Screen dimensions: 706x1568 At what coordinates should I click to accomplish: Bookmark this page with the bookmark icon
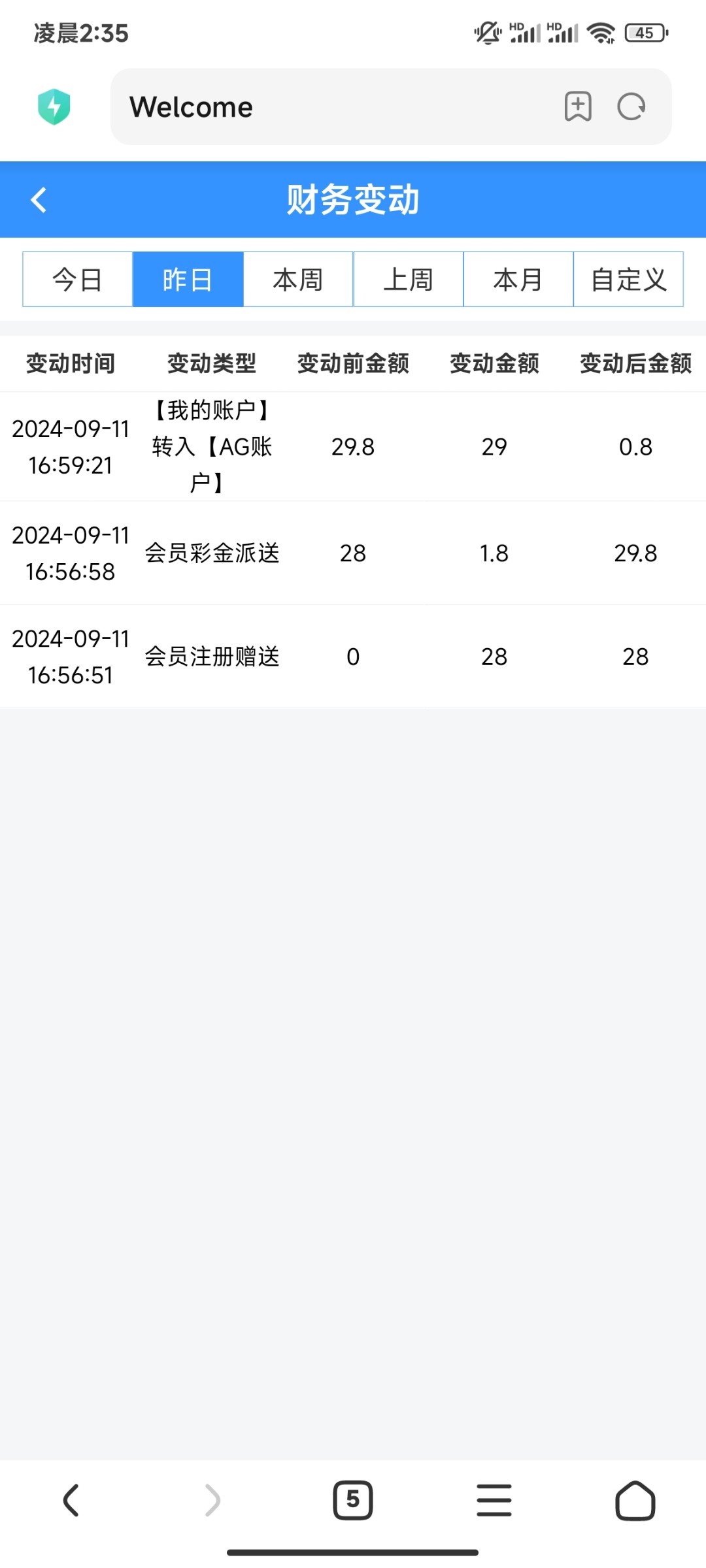(x=578, y=106)
